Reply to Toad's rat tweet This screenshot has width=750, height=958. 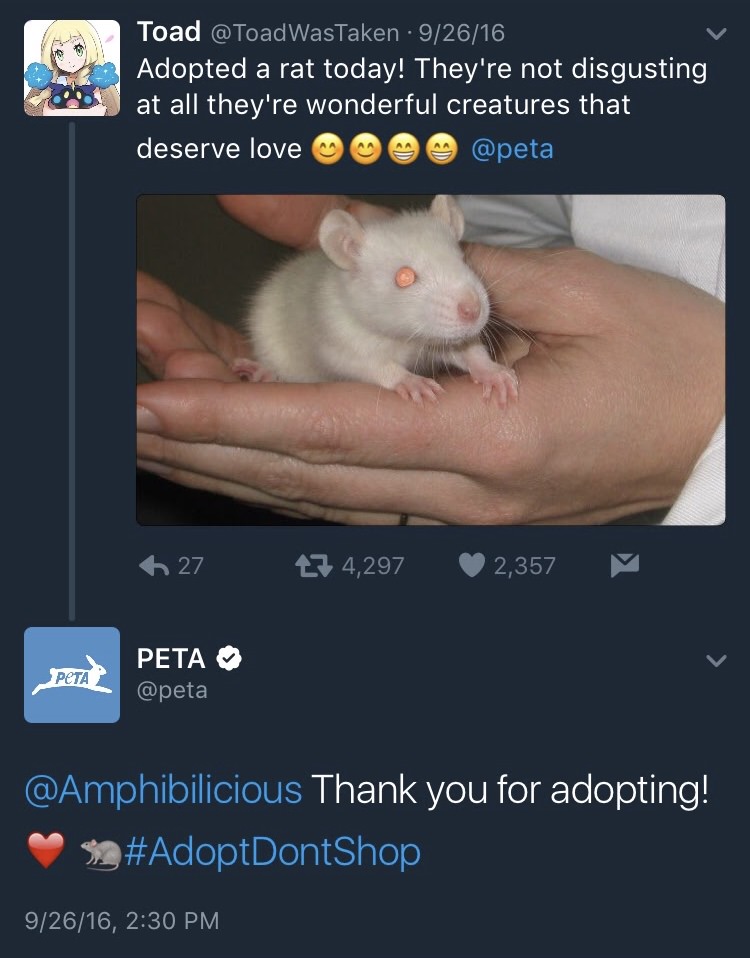pos(154,565)
